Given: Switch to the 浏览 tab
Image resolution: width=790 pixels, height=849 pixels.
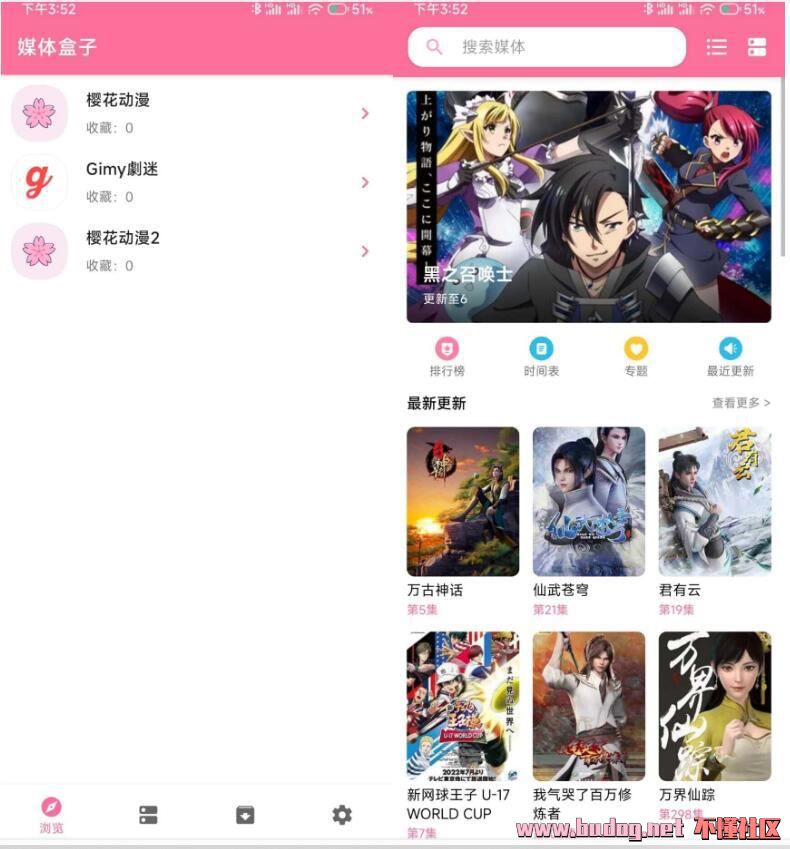Looking at the screenshot, I should click(51, 815).
